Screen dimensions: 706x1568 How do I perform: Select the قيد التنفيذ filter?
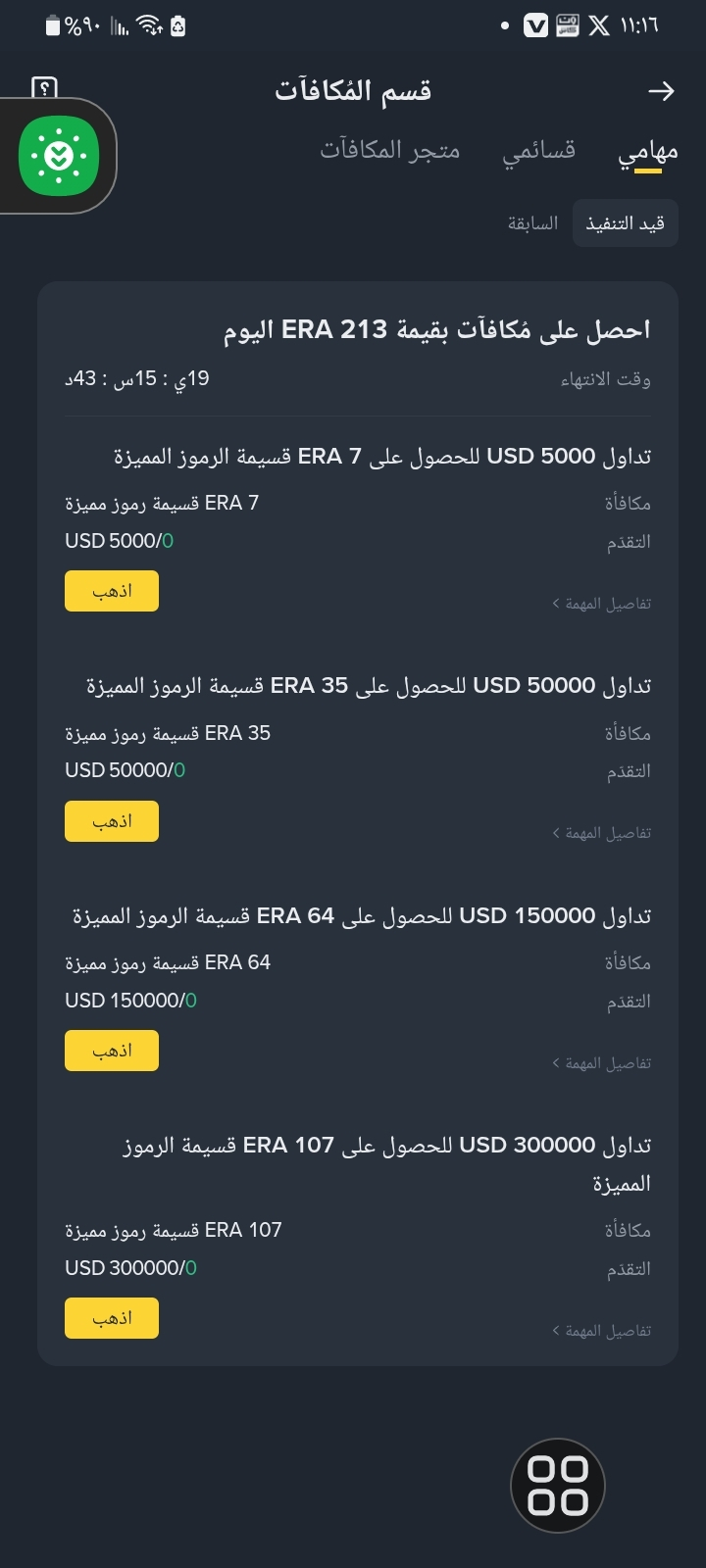(626, 223)
